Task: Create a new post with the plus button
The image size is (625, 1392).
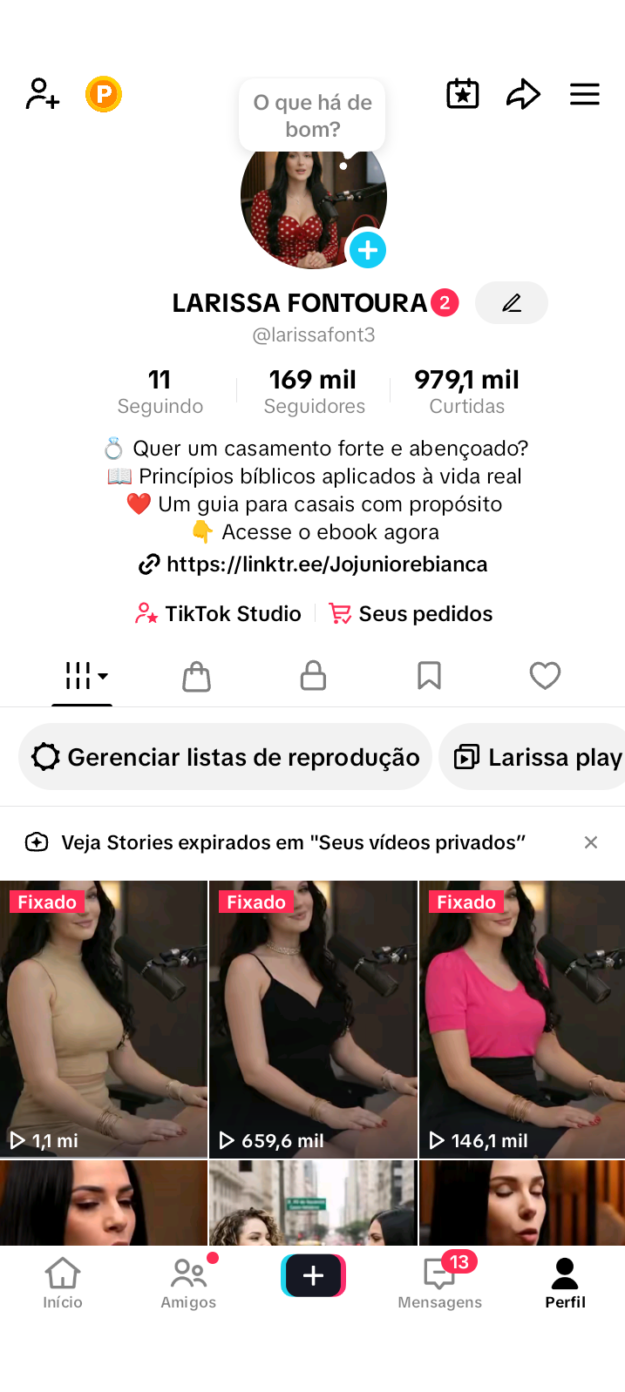Action: tap(313, 1275)
